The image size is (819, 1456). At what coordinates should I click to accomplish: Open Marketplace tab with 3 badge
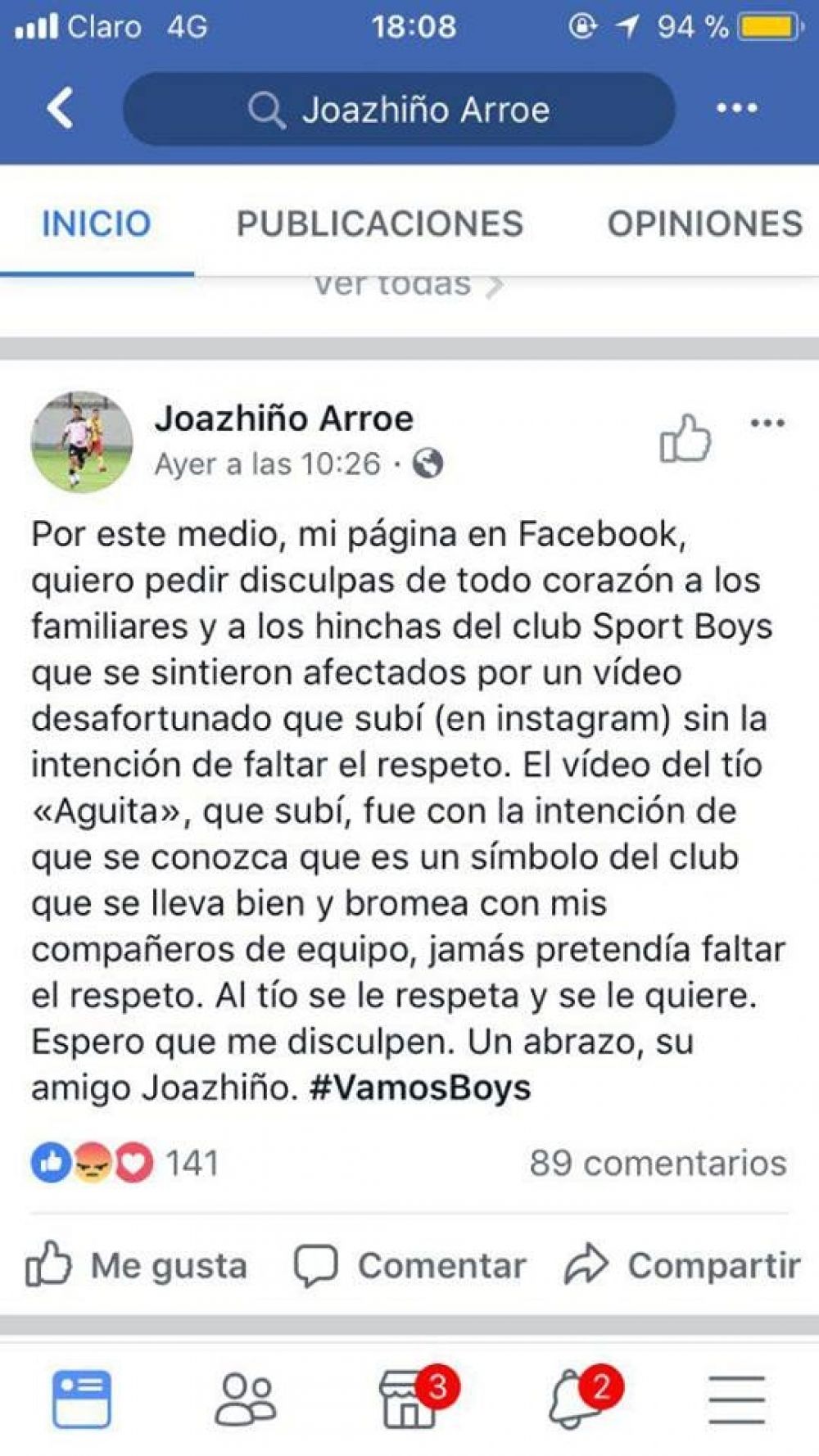click(x=409, y=1399)
